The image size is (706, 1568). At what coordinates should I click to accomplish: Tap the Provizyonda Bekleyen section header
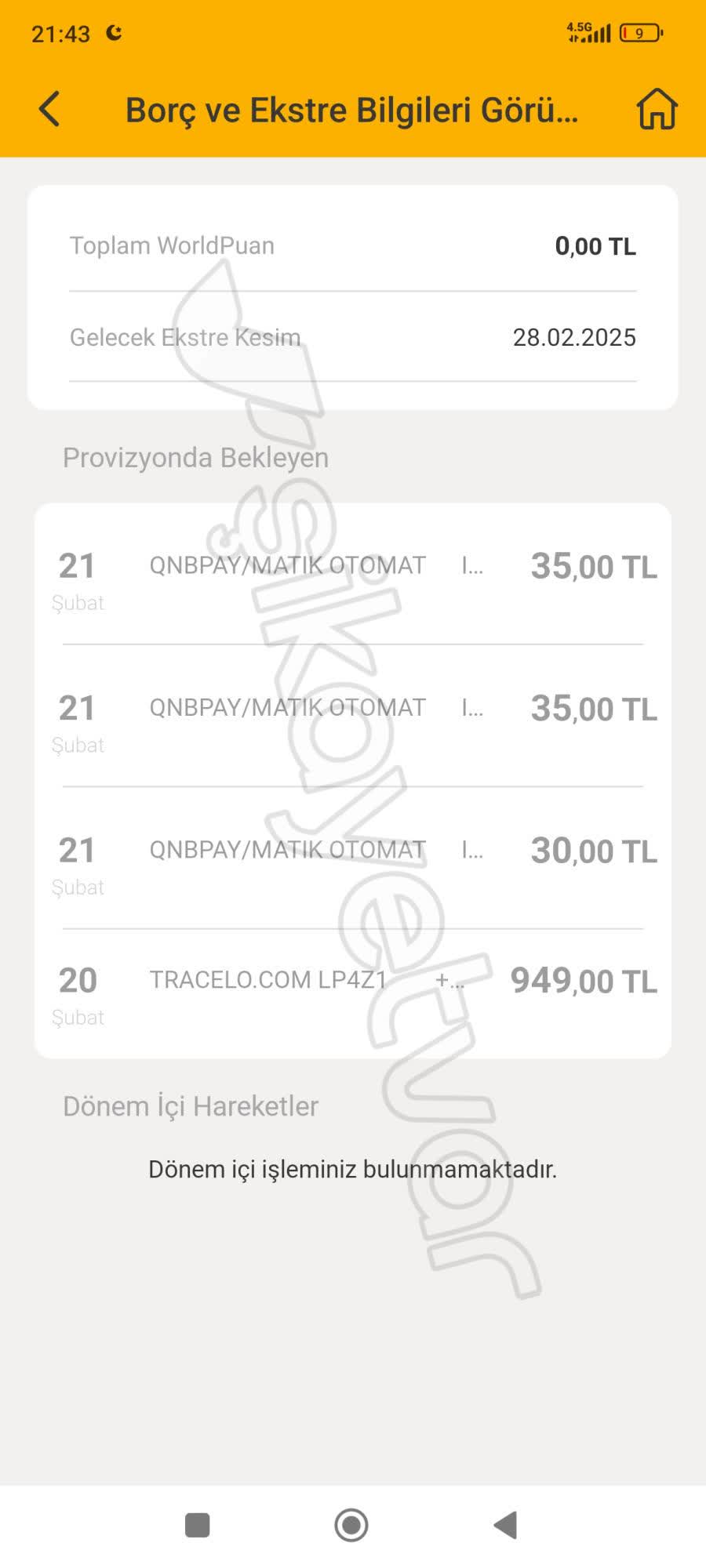click(x=195, y=459)
